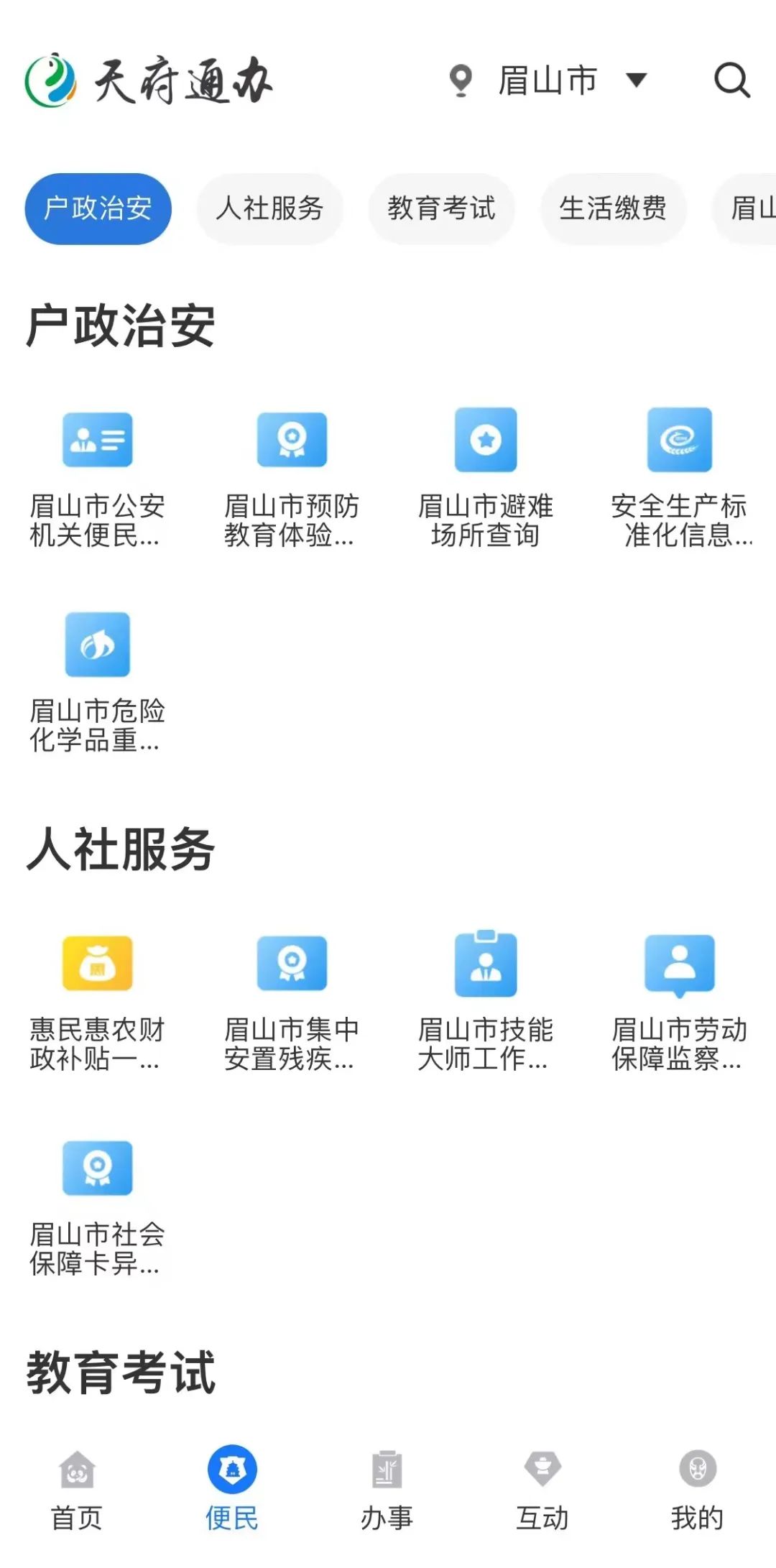The width and height of the screenshot is (776, 1568).
Task: Open 眉山市技能大师工作 service
Action: pos(486,1002)
